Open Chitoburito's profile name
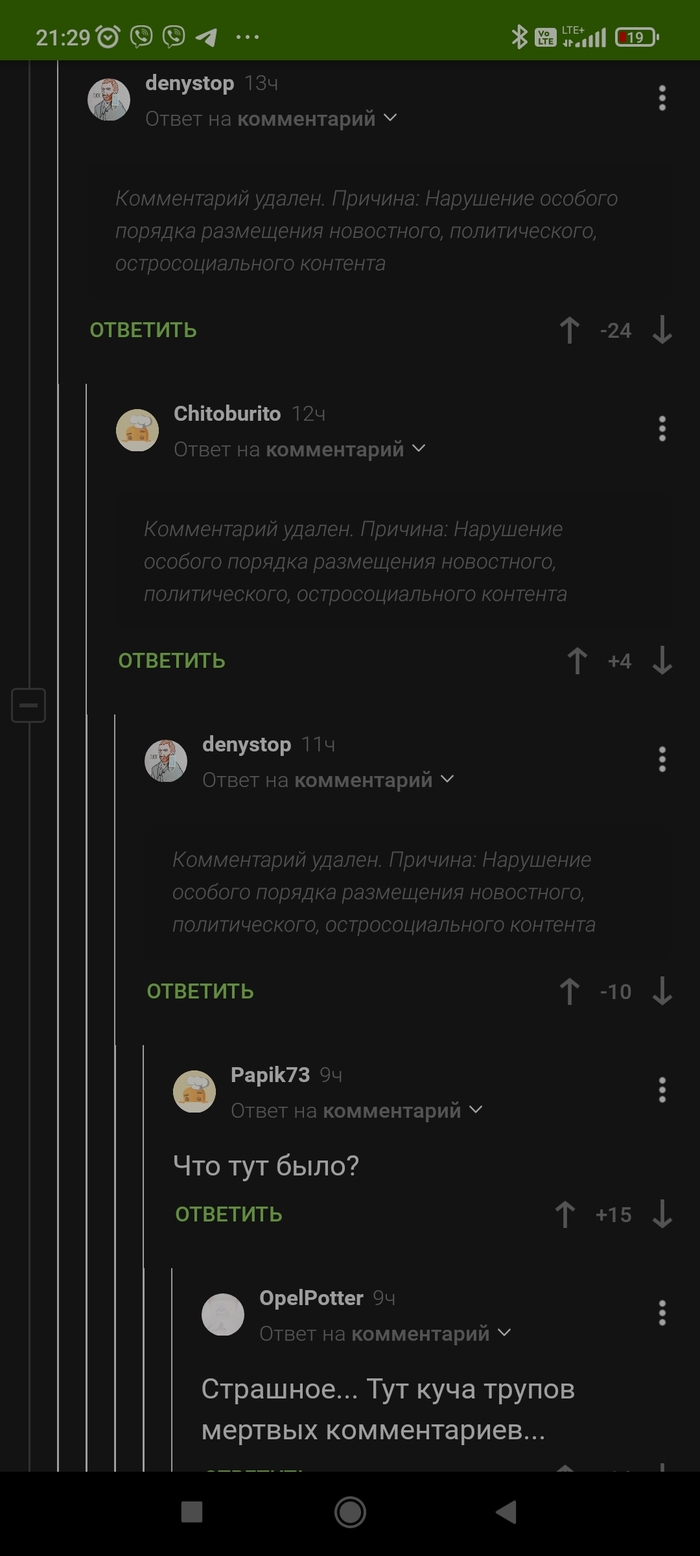The height and width of the screenshot is (1556, 700). 227,414
